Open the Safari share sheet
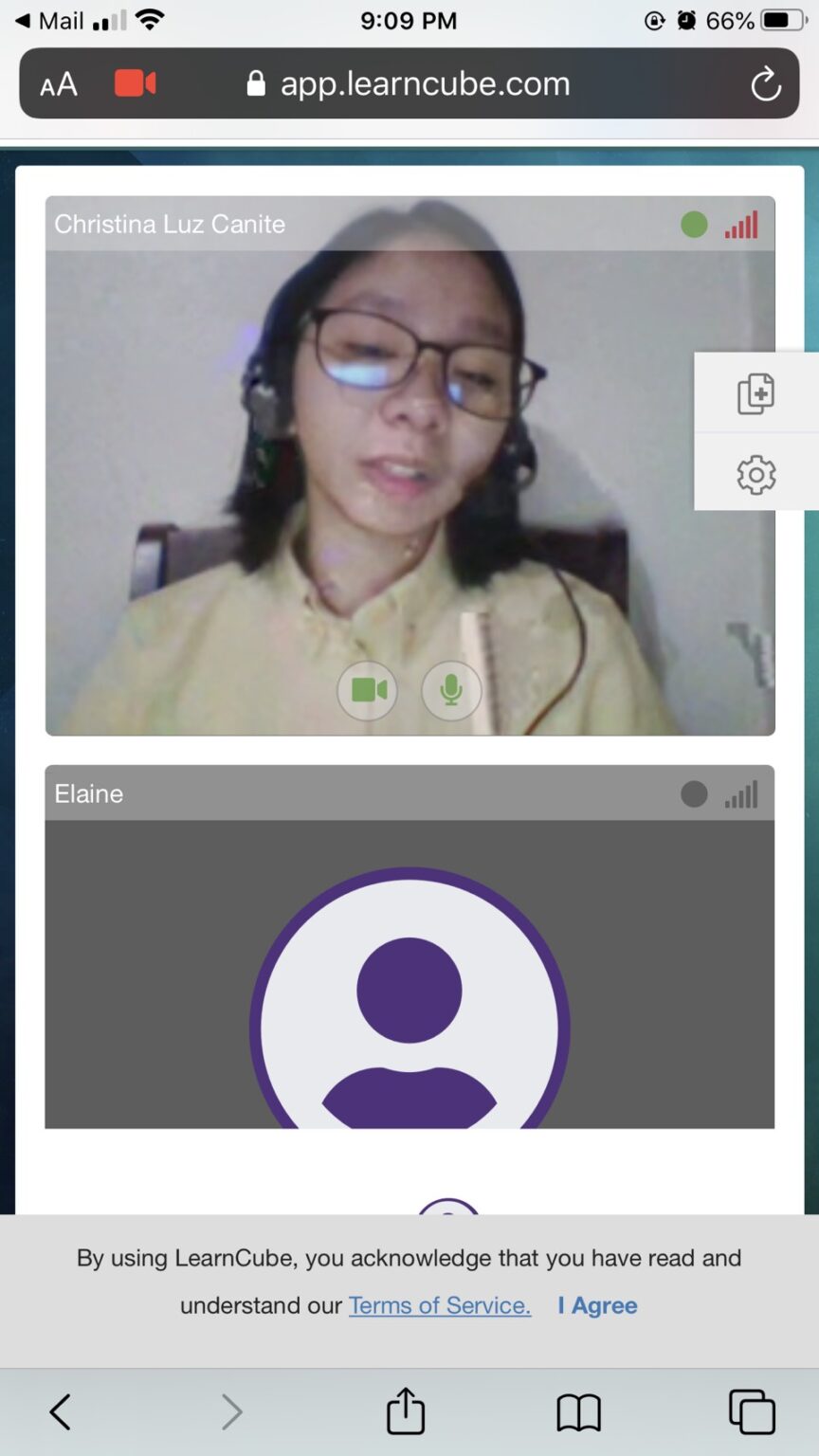This screenshot has width=819, height=1456. 406,1410
